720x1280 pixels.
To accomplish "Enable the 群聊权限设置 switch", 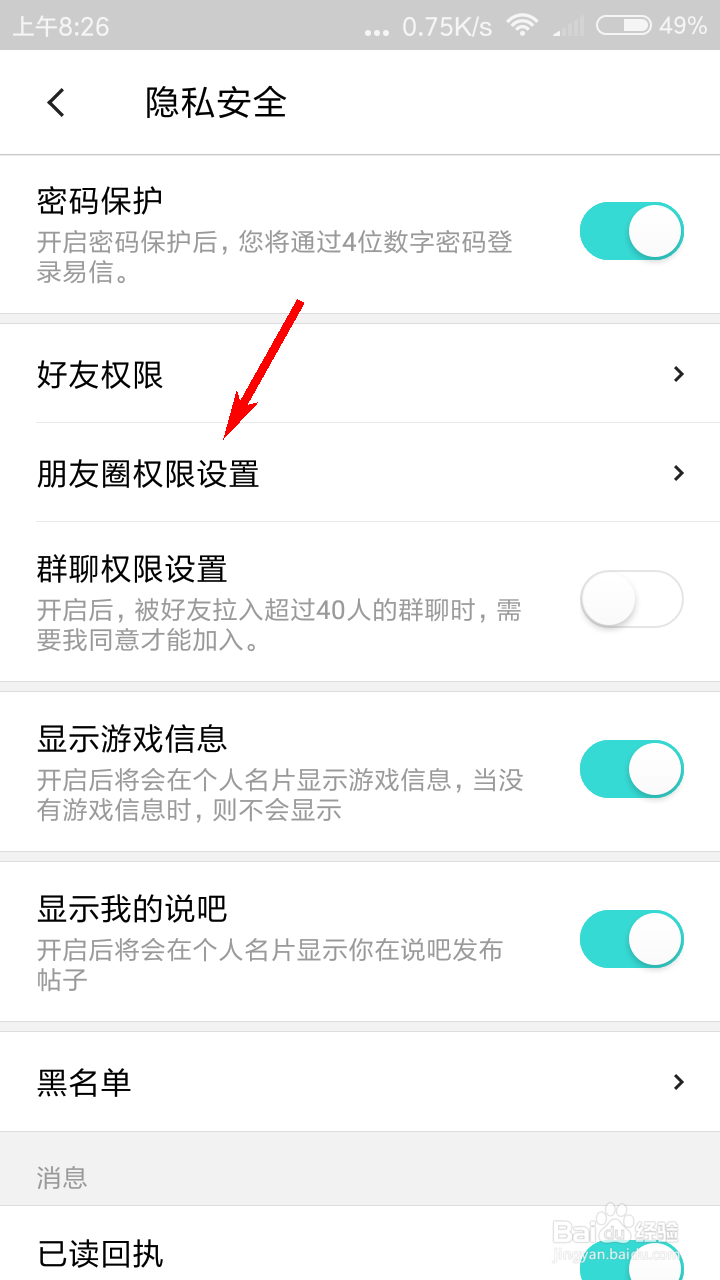I will click(631, 599).
